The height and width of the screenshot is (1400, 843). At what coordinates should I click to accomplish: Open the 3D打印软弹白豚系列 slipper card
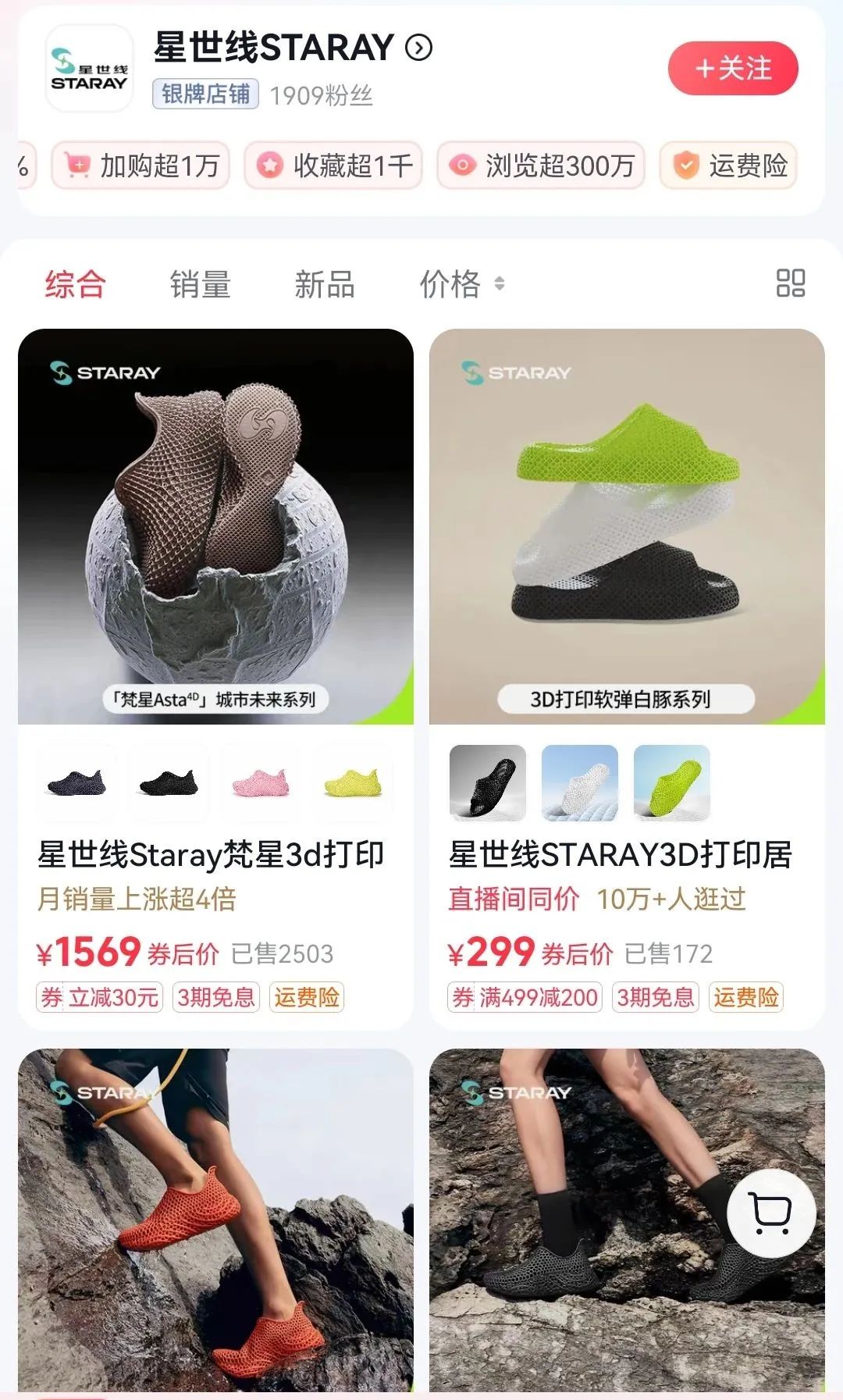coord(627,527)
